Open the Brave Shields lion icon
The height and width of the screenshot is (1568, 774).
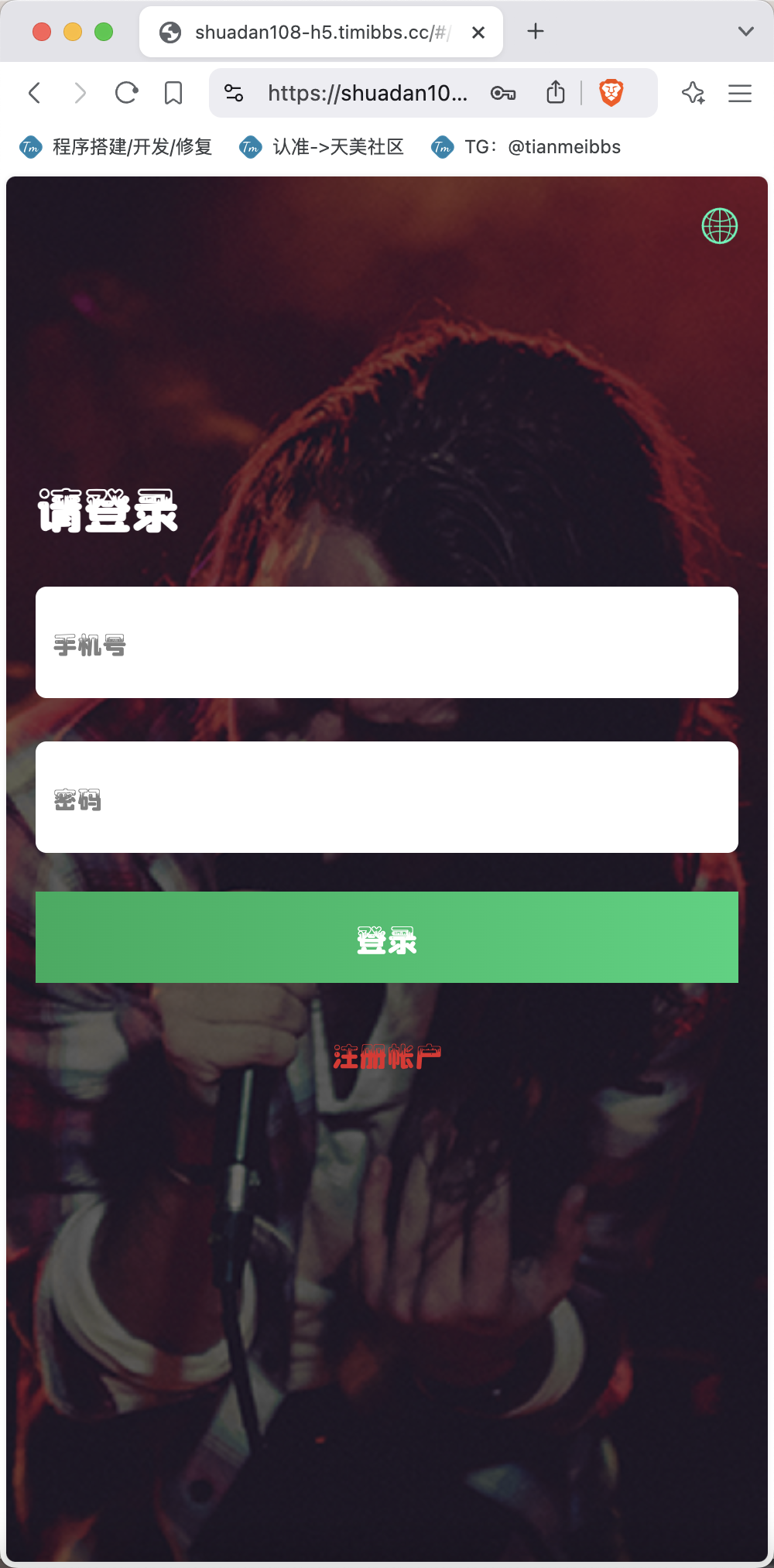point(611,93)
